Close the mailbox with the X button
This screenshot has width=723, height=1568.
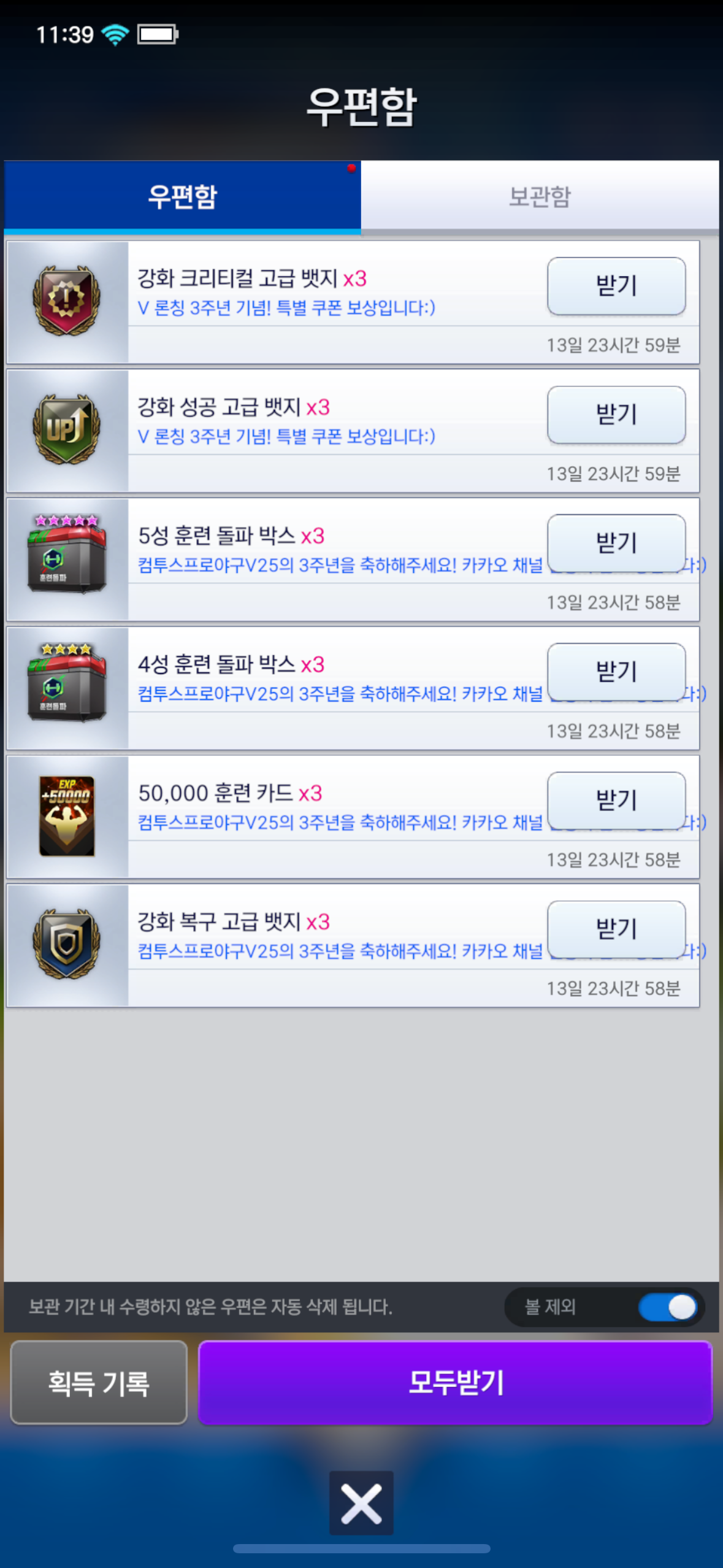(x=361, y=1503)
